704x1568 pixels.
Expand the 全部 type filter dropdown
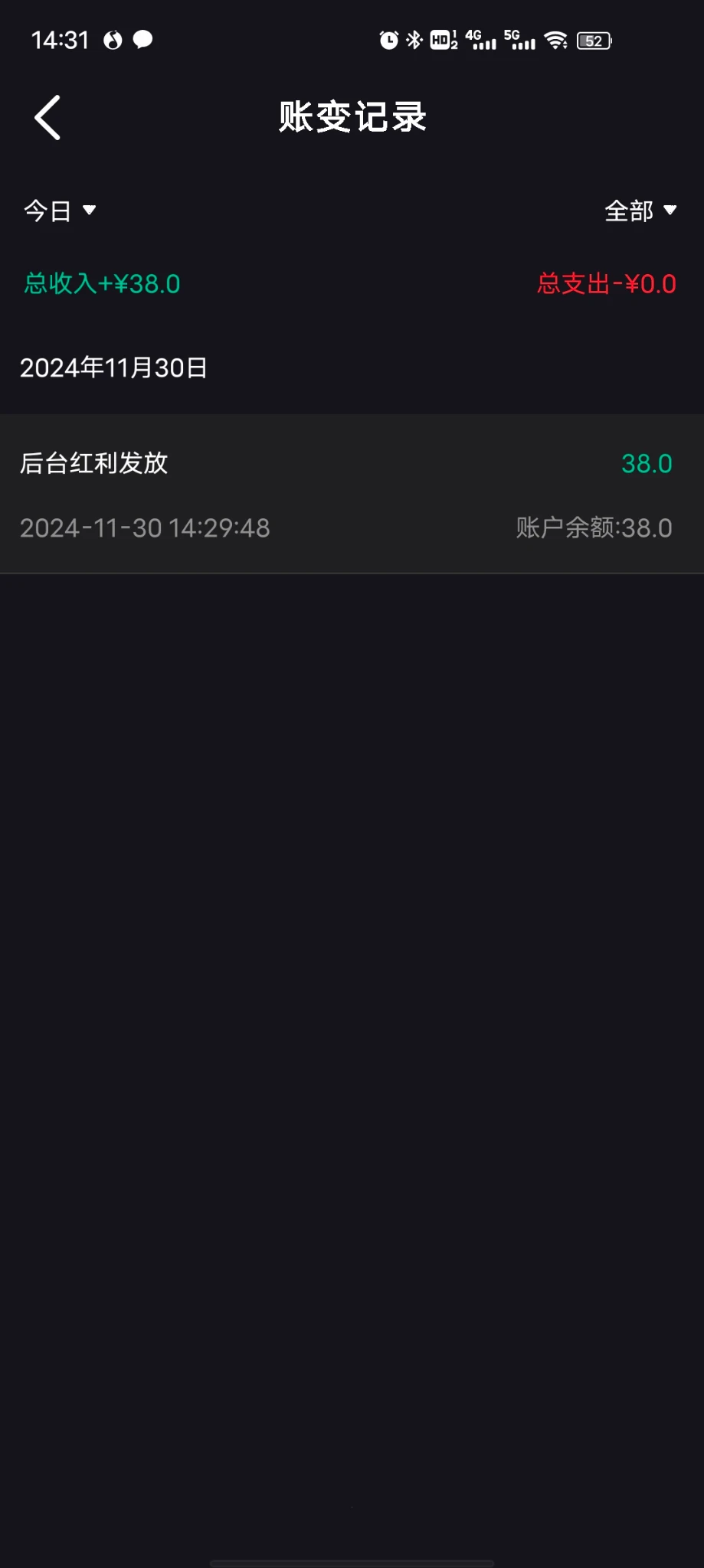pos(640,211)
